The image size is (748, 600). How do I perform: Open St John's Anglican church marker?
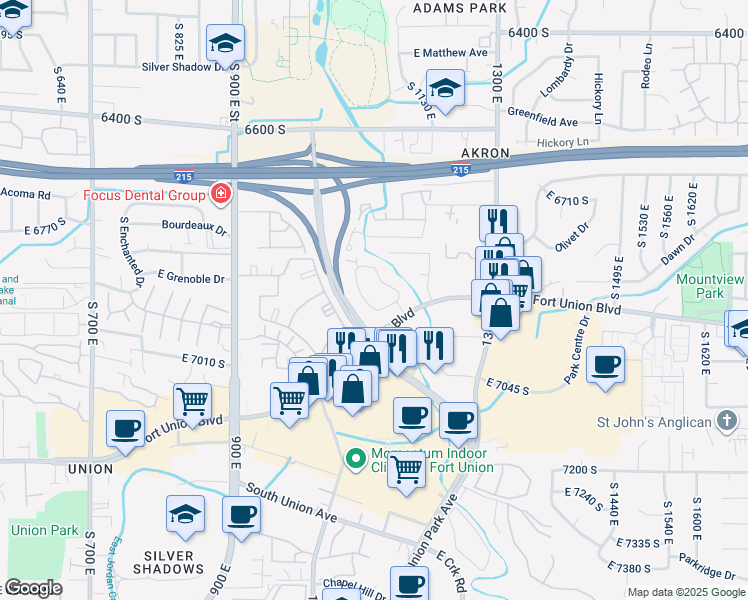[729, 423]
